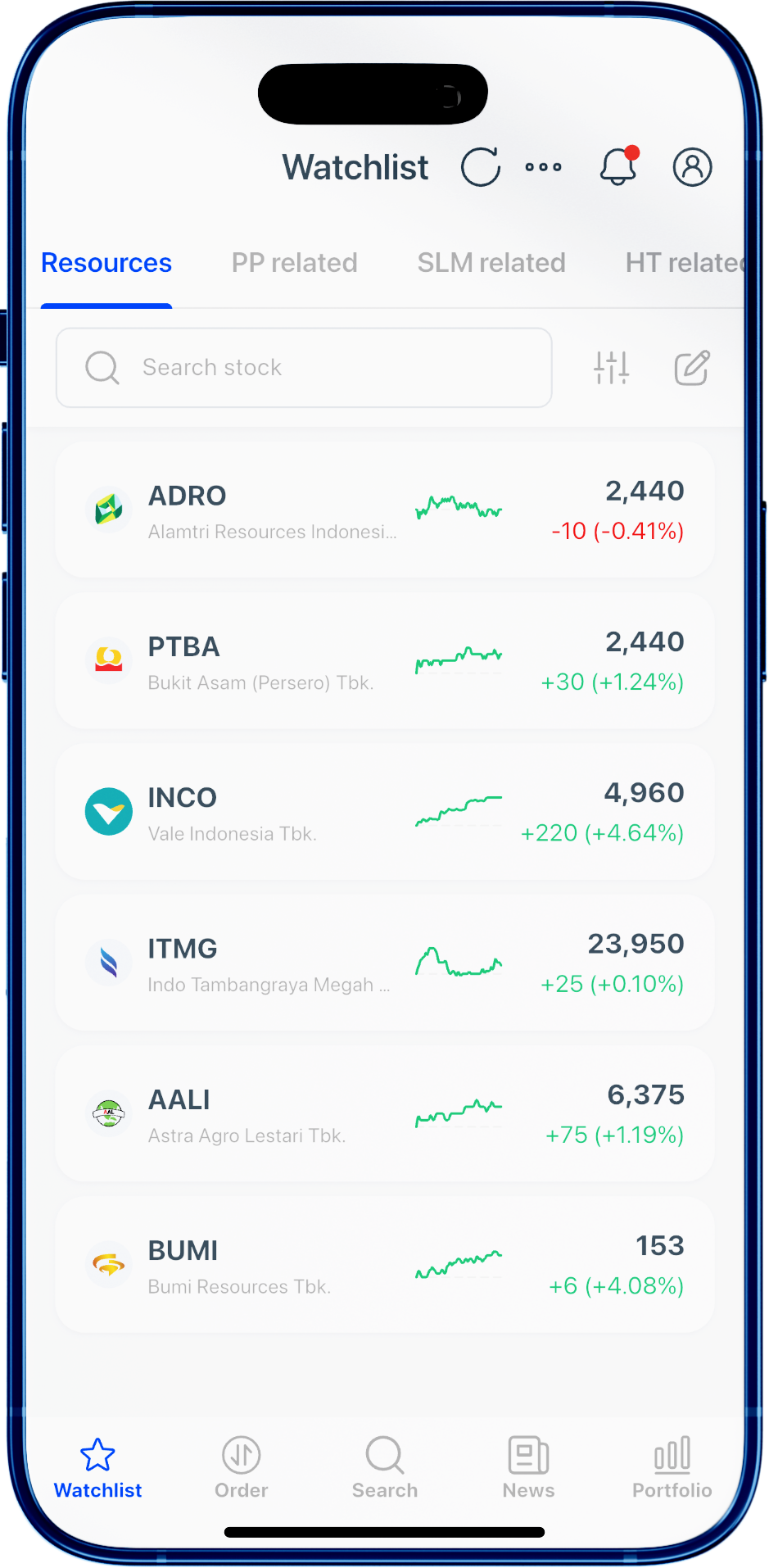This screenshot has width=769, height=1568.
Task: Switch to the SLM related tab
Action: pos(491,263)
